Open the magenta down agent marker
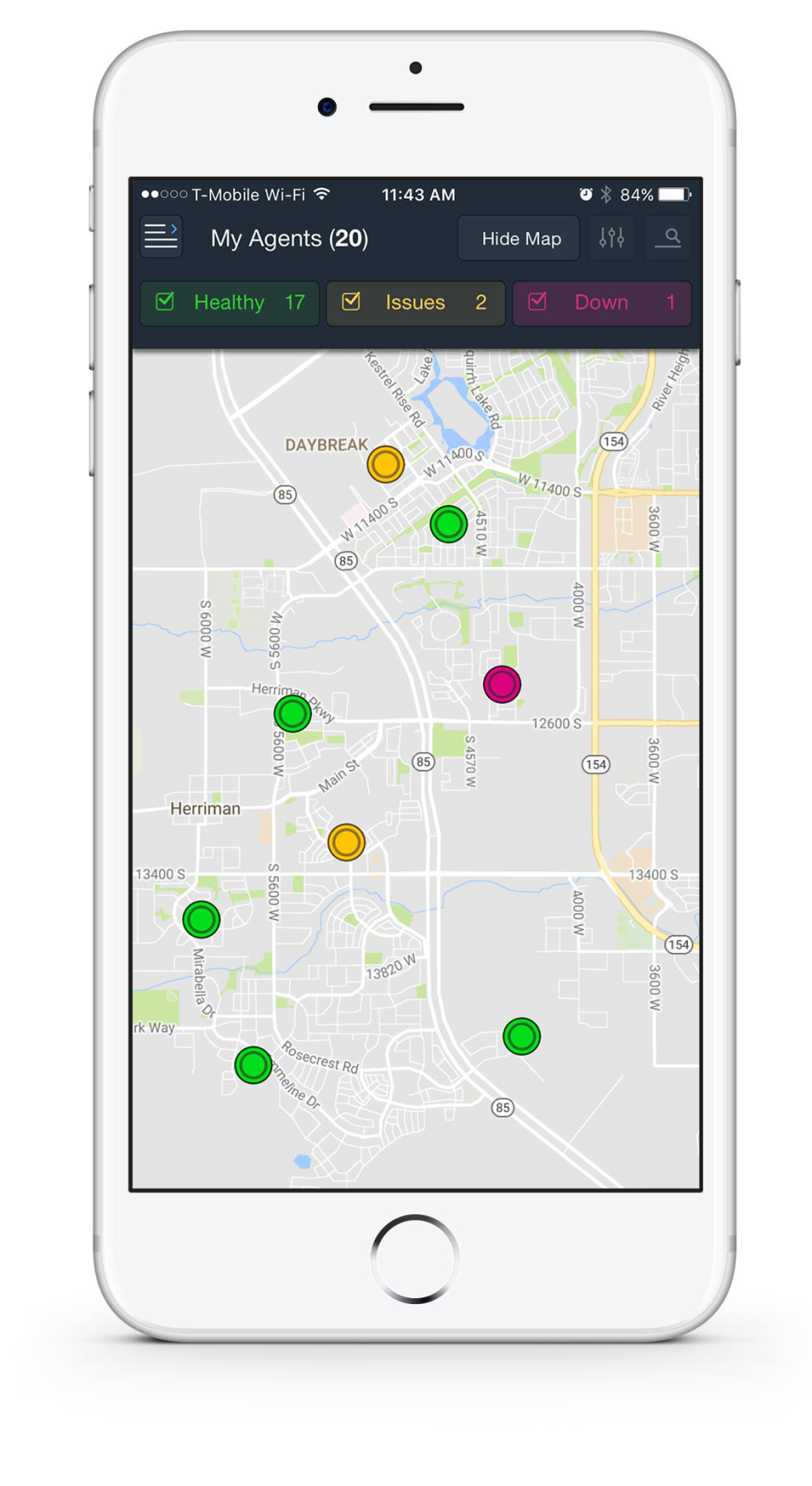The height and width of the screenshot is (1486, 812). pos(502,684)
